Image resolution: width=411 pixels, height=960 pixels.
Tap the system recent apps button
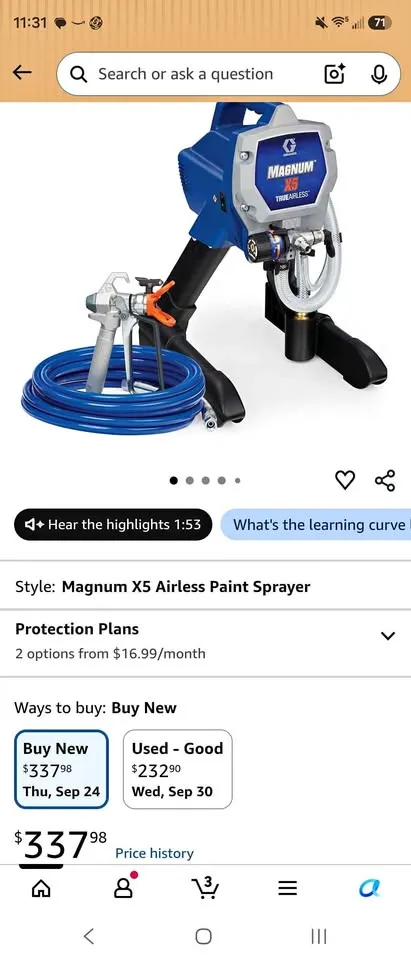[319, 936]
